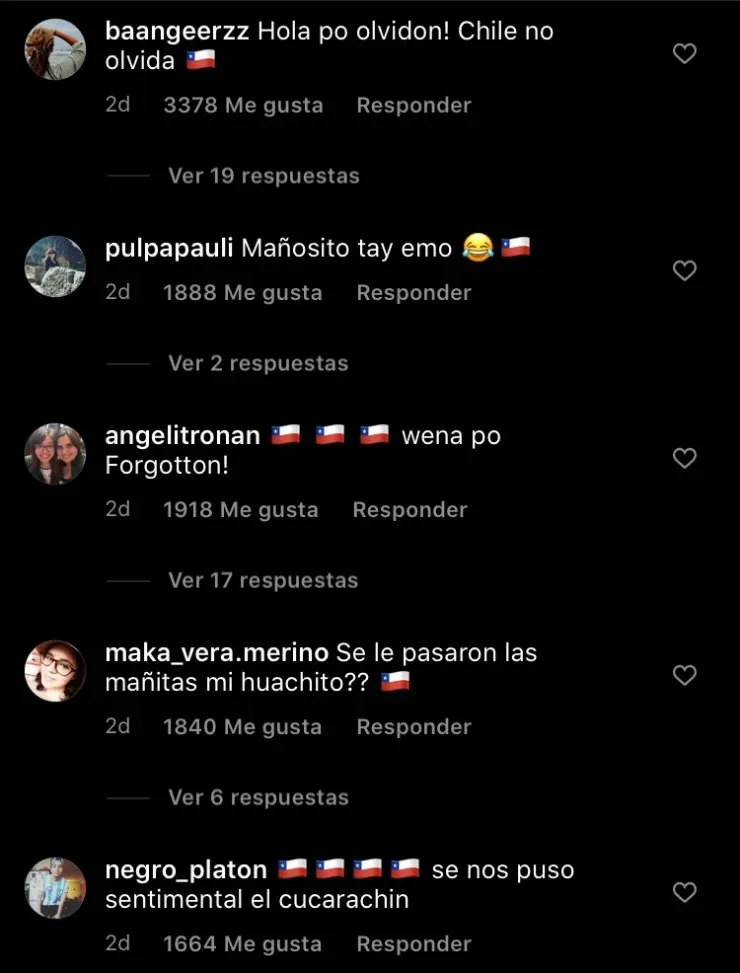Screen dimensions: 740x973
Task: Reply to maka_vera.merino's comment
Action: (413, 727)
